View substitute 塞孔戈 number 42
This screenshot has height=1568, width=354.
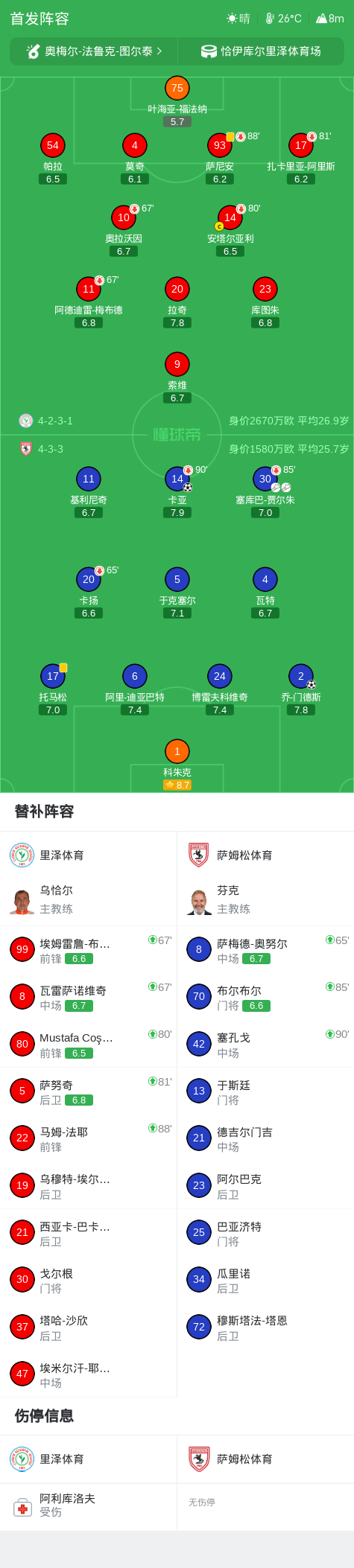click(265, 1044)
